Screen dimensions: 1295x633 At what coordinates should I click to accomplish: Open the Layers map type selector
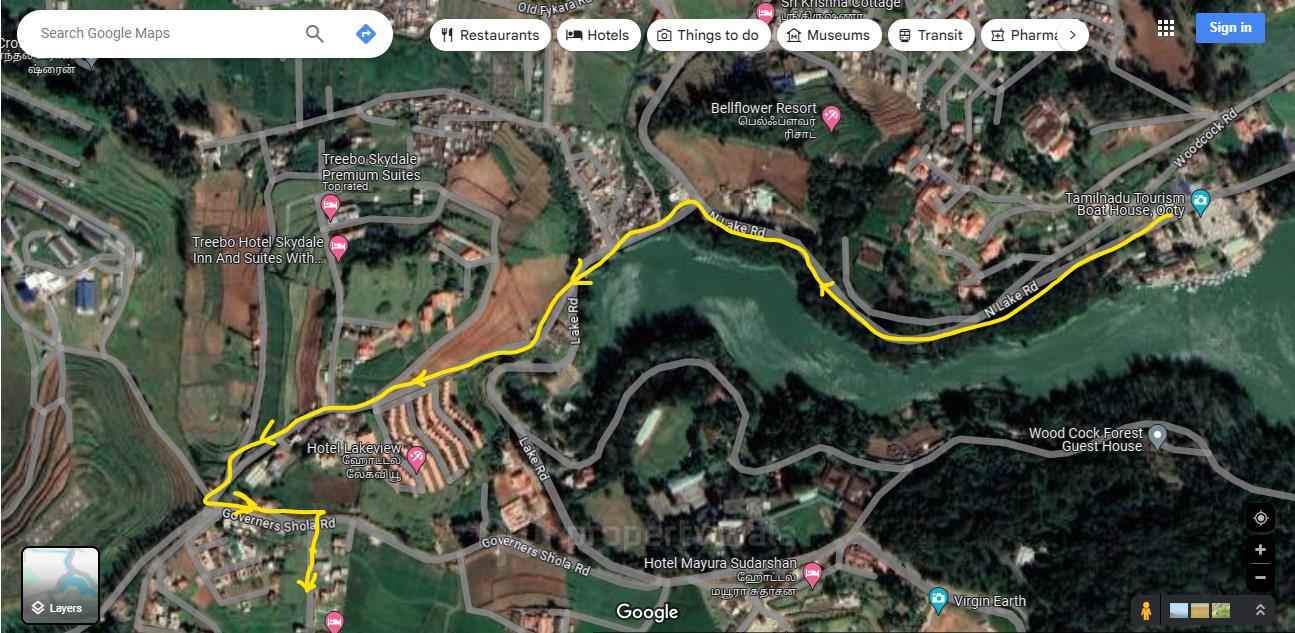click(61, 585)
